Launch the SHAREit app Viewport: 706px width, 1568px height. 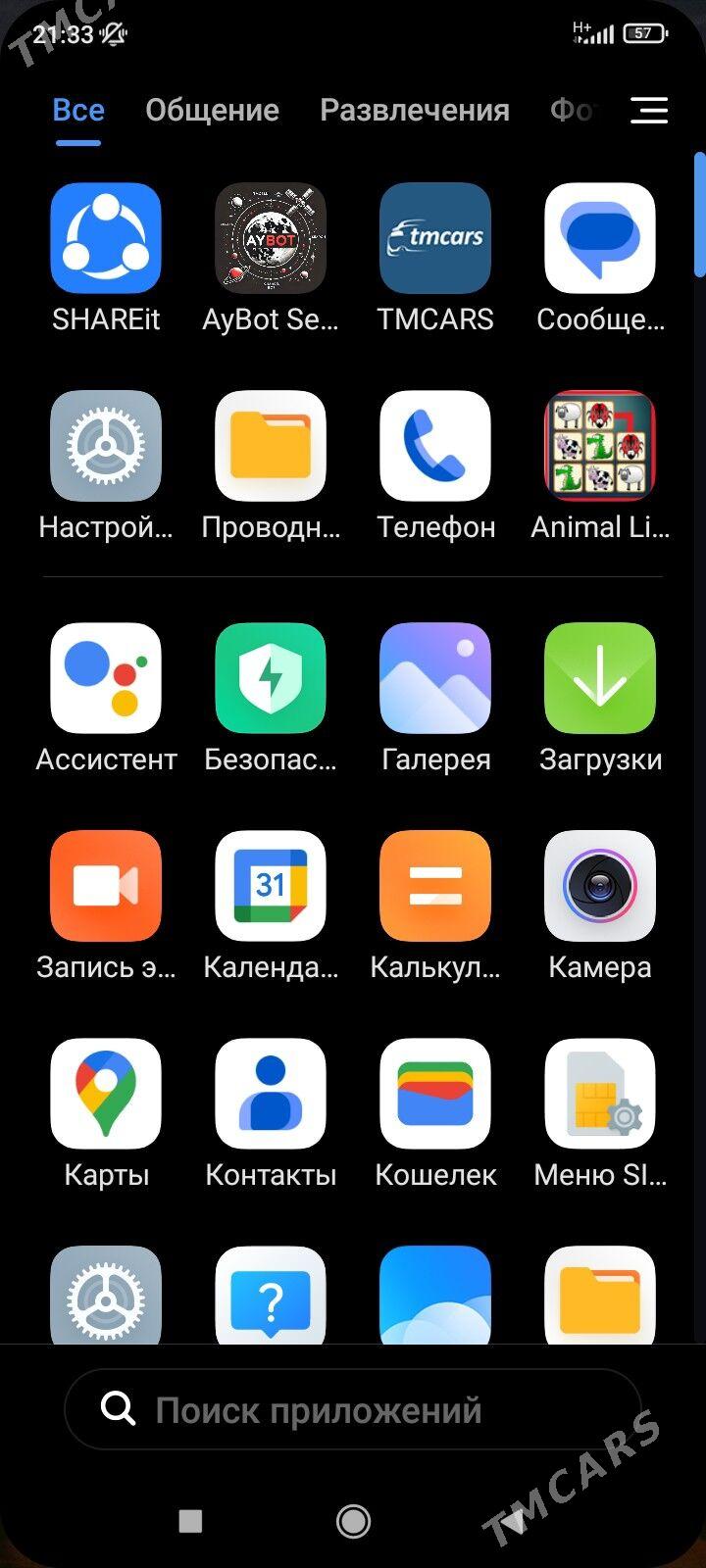point(106,238)
